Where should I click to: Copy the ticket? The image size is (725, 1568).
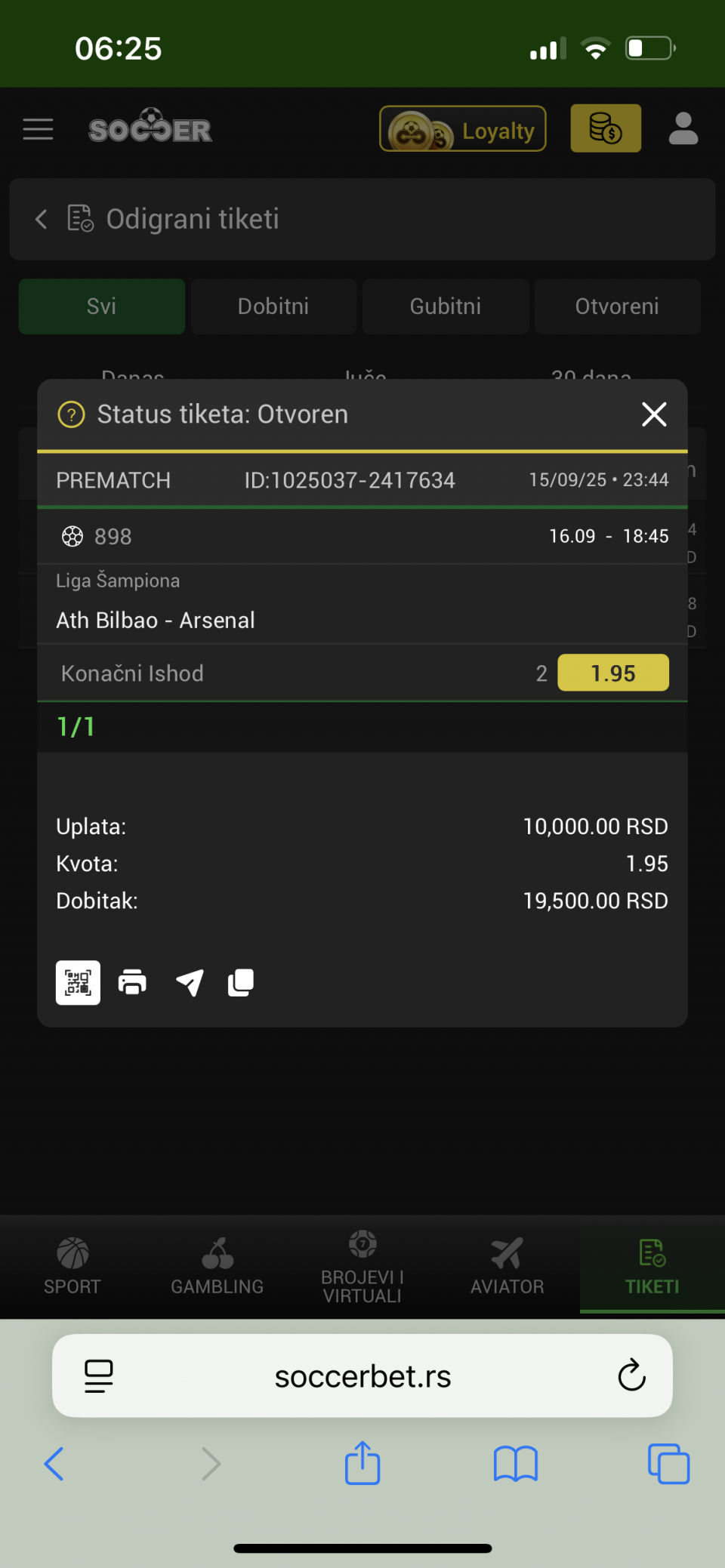(x=241, y=982)
